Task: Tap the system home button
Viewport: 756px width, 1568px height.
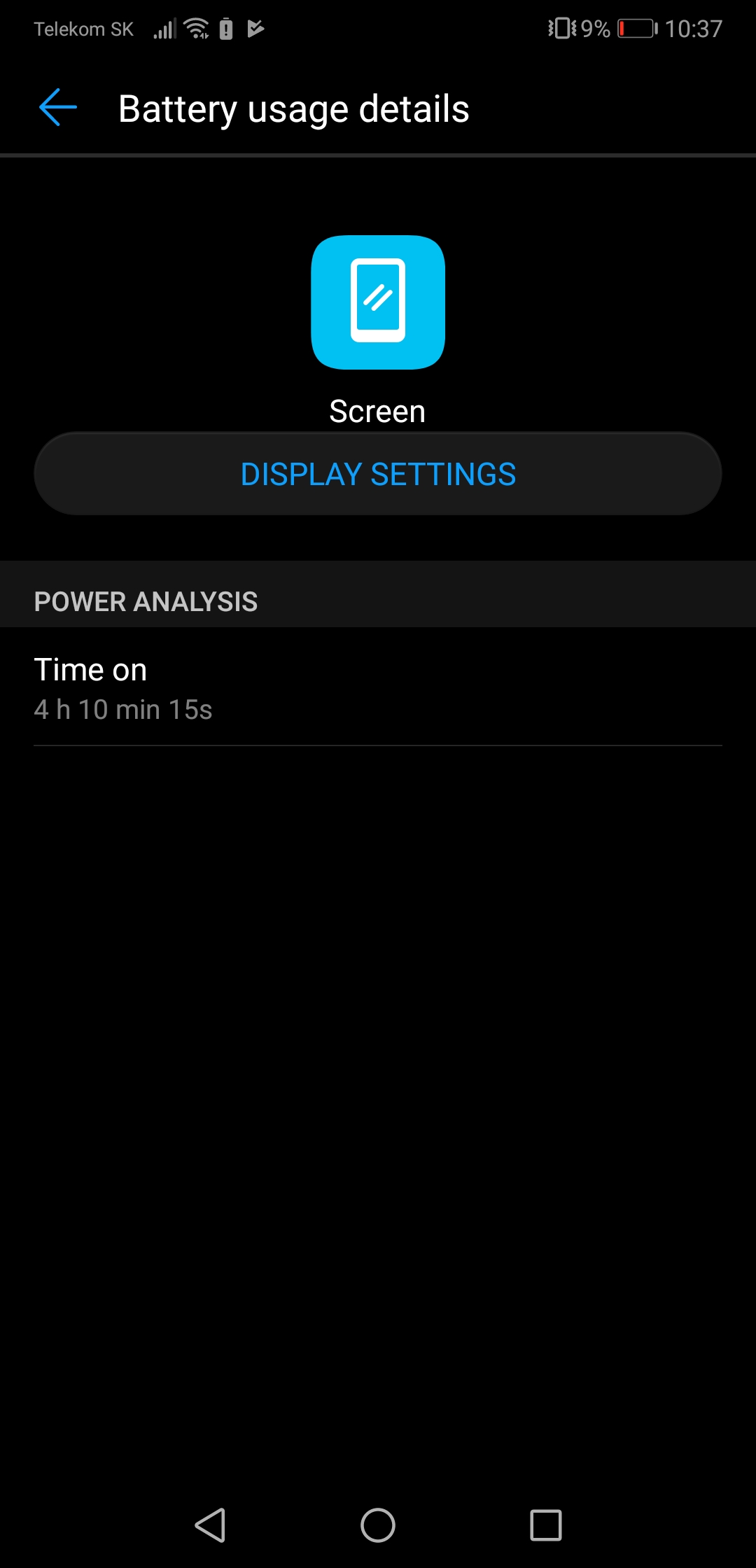Action: click(x=378, y=1525)
